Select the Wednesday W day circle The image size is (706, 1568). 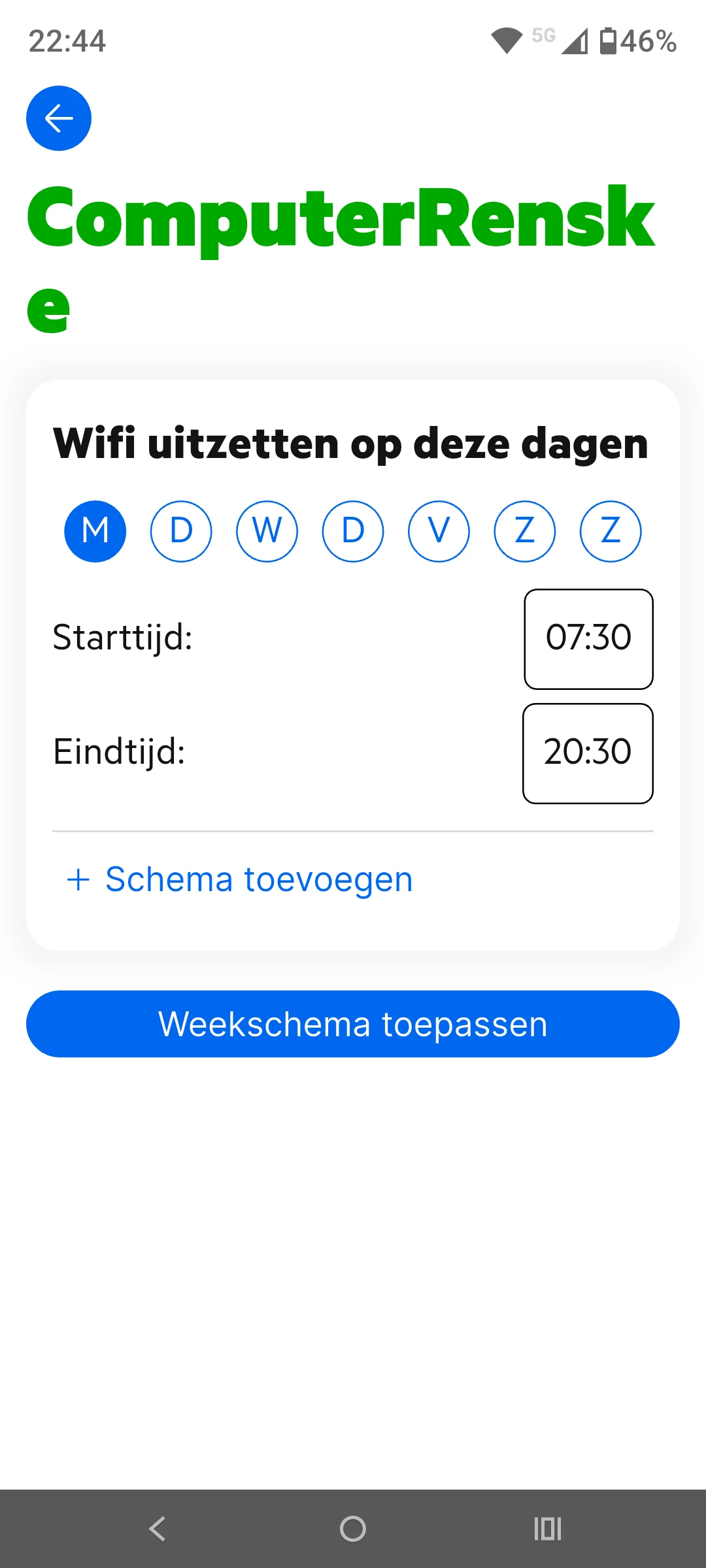tap(267, 531)
